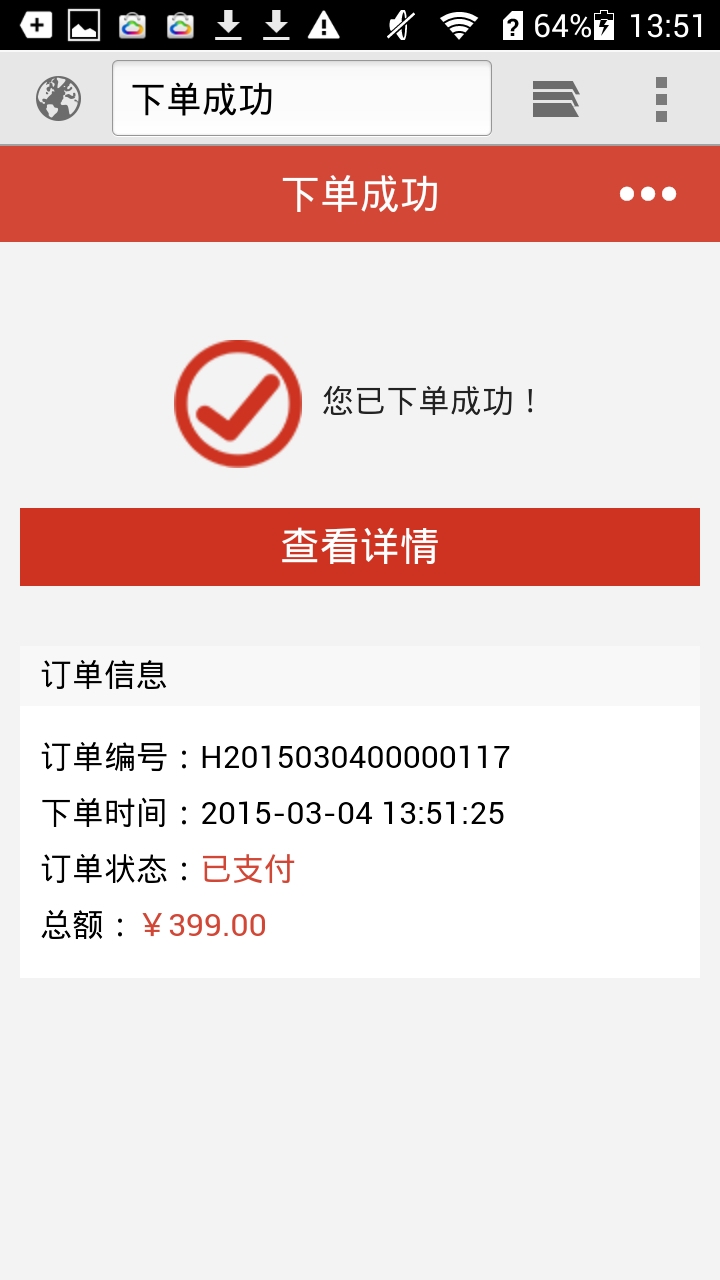Tap the globe site icon
The width and height of the screenshot is (720, 1280).
tap(59, 99)
